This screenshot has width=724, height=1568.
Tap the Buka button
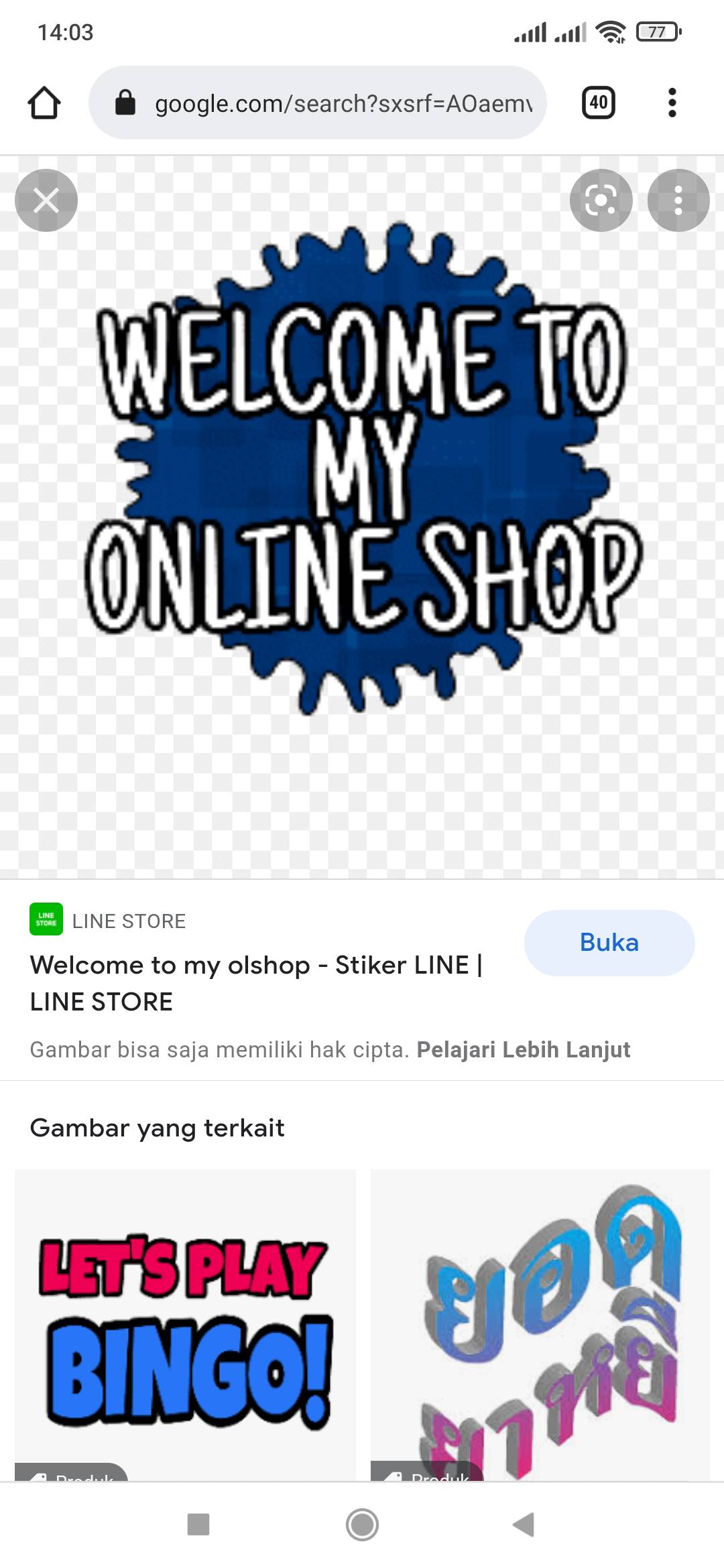(609, 942)
